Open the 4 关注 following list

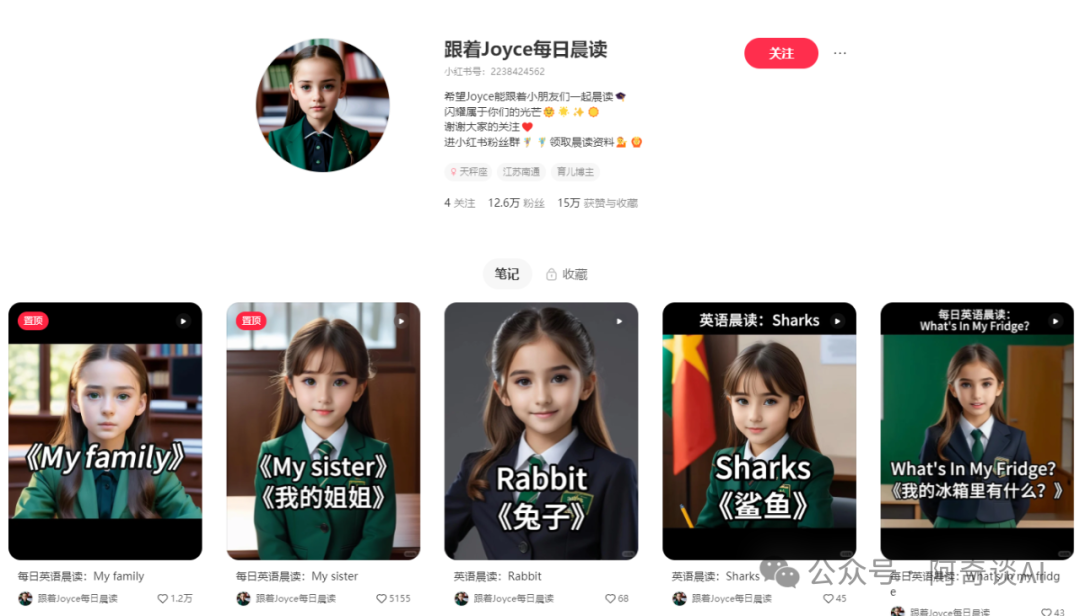coord(460,203)
